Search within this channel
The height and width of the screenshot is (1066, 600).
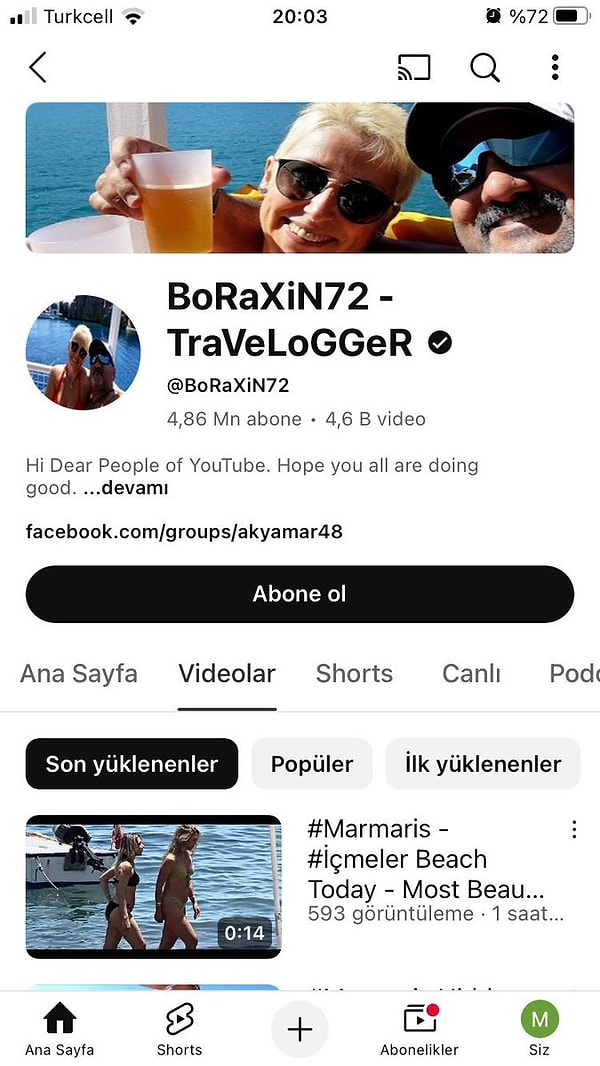(x=485, y=68)
